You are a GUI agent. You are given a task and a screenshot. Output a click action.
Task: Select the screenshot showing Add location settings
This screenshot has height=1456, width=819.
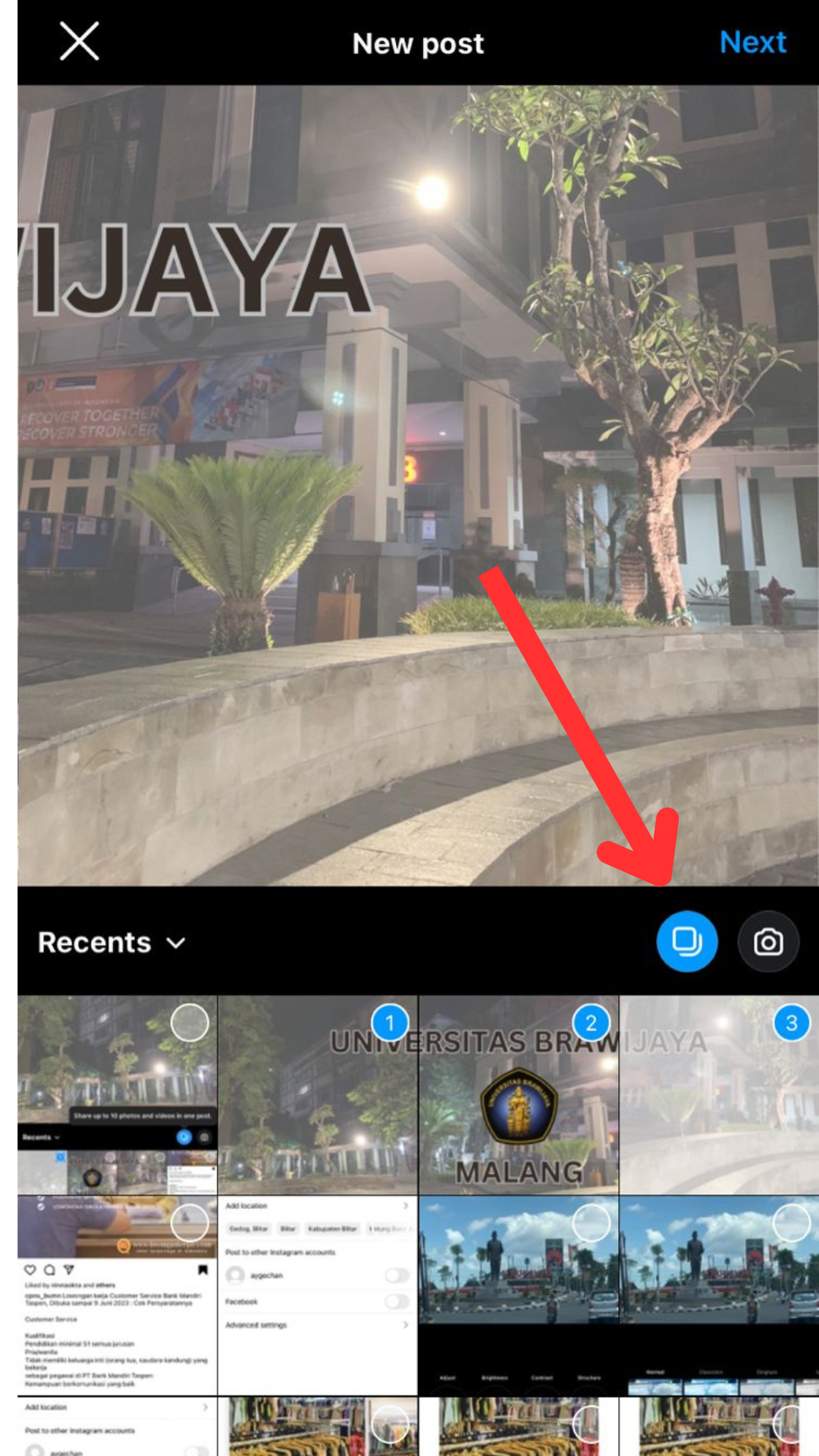(x=317, y=1295)
